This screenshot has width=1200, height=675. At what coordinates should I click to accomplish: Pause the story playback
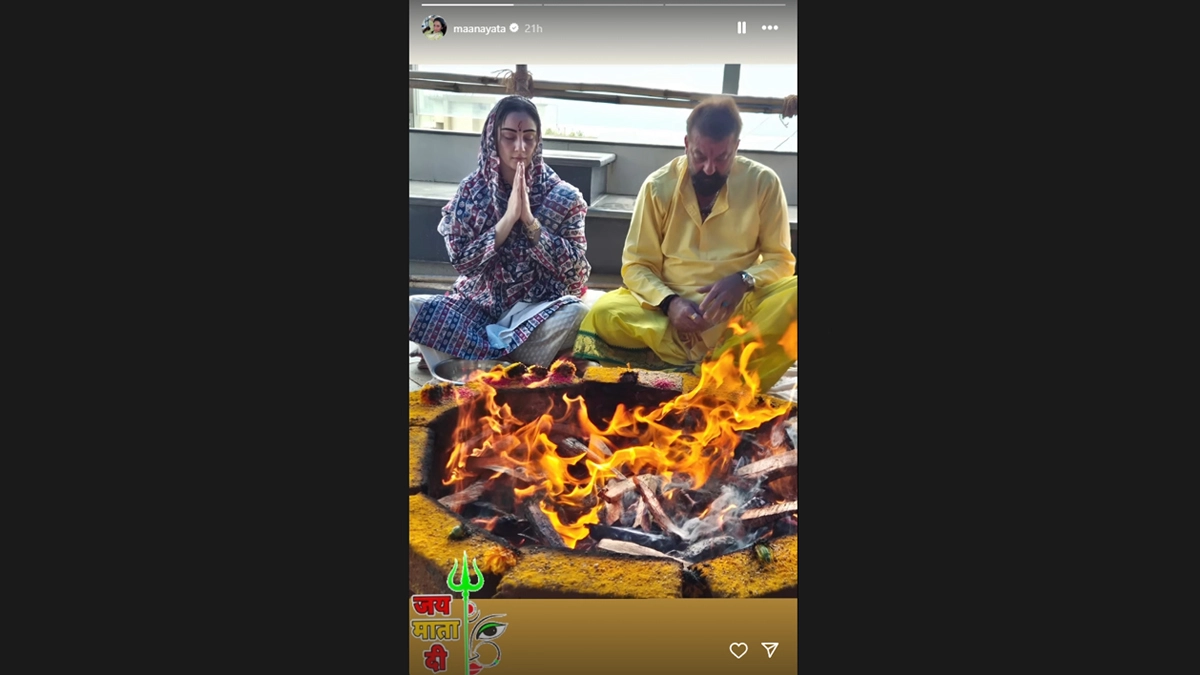pos(741,28)
